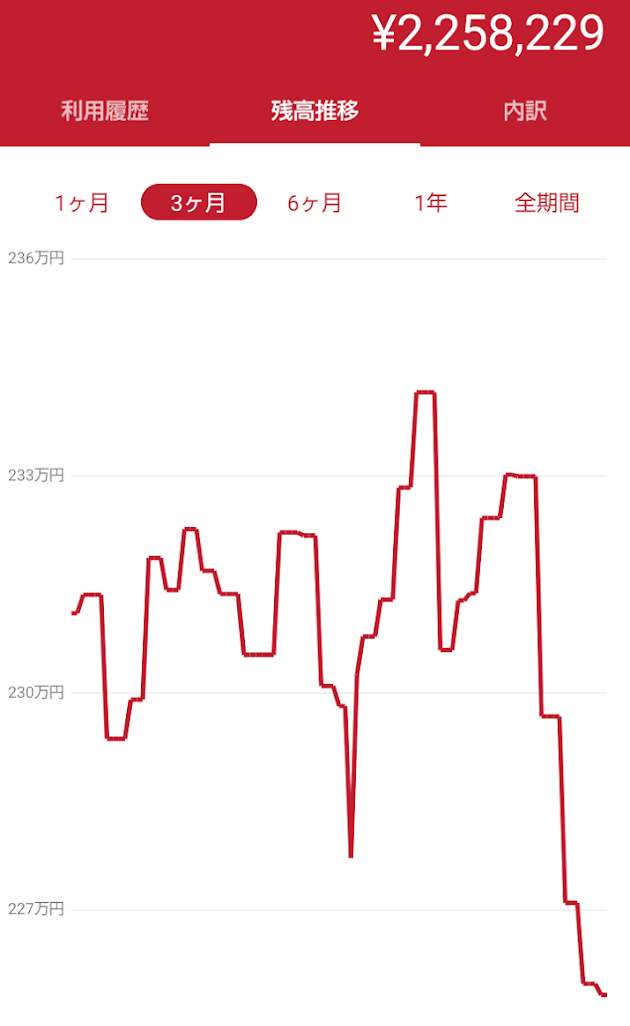Display the 全期間 balance history
The height and width of the screenshot is (1026, 630).
[547, 203]
